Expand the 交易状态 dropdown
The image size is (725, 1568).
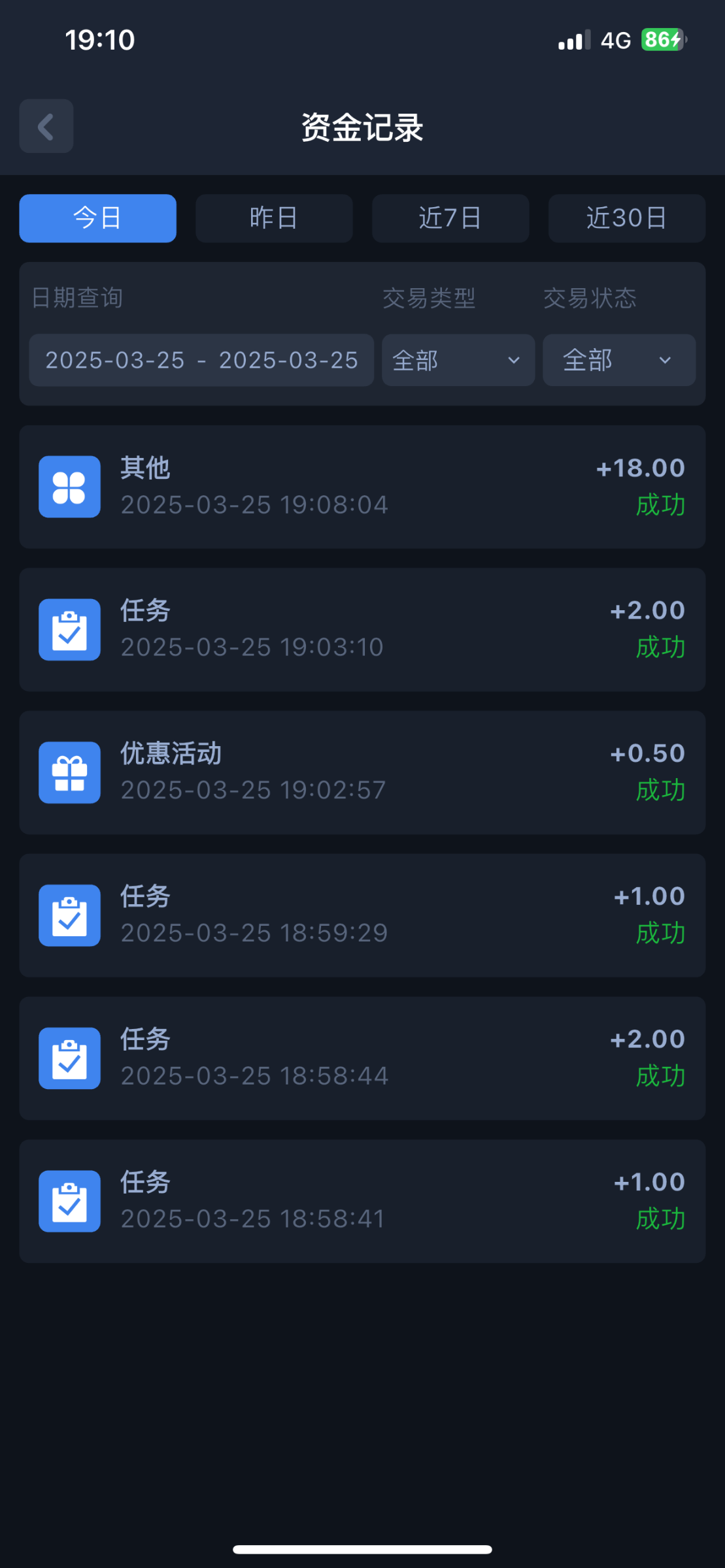(618, 360)
